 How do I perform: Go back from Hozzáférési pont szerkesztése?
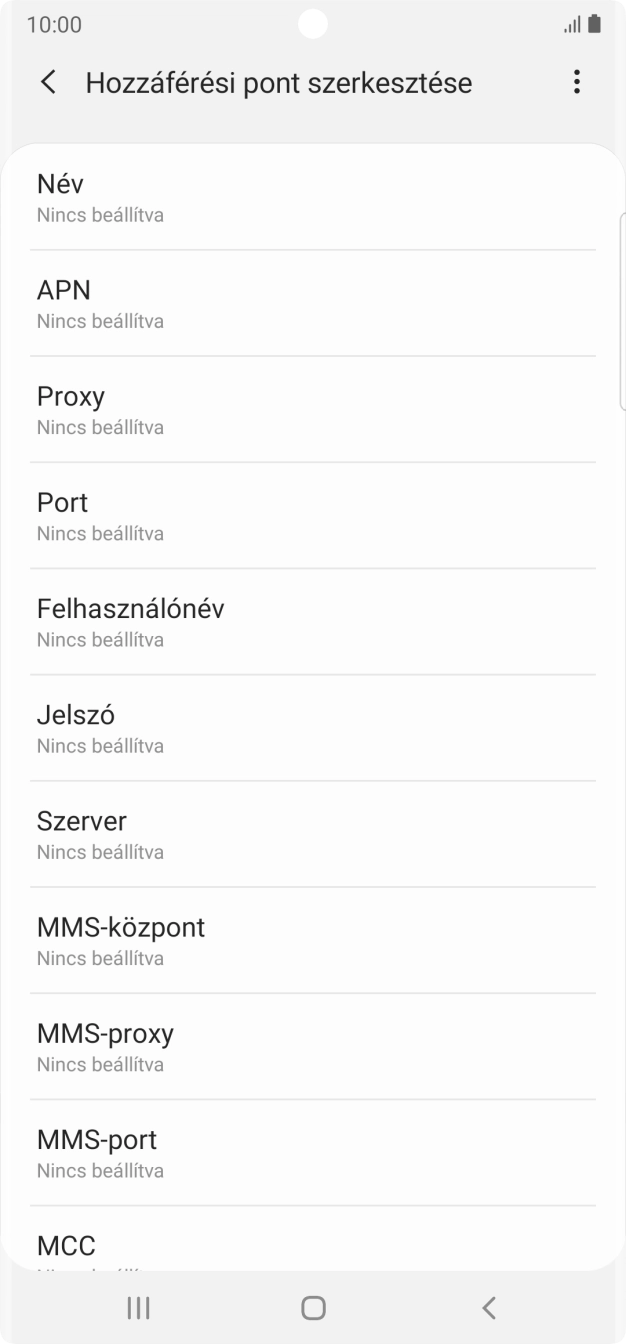[48, 82]
